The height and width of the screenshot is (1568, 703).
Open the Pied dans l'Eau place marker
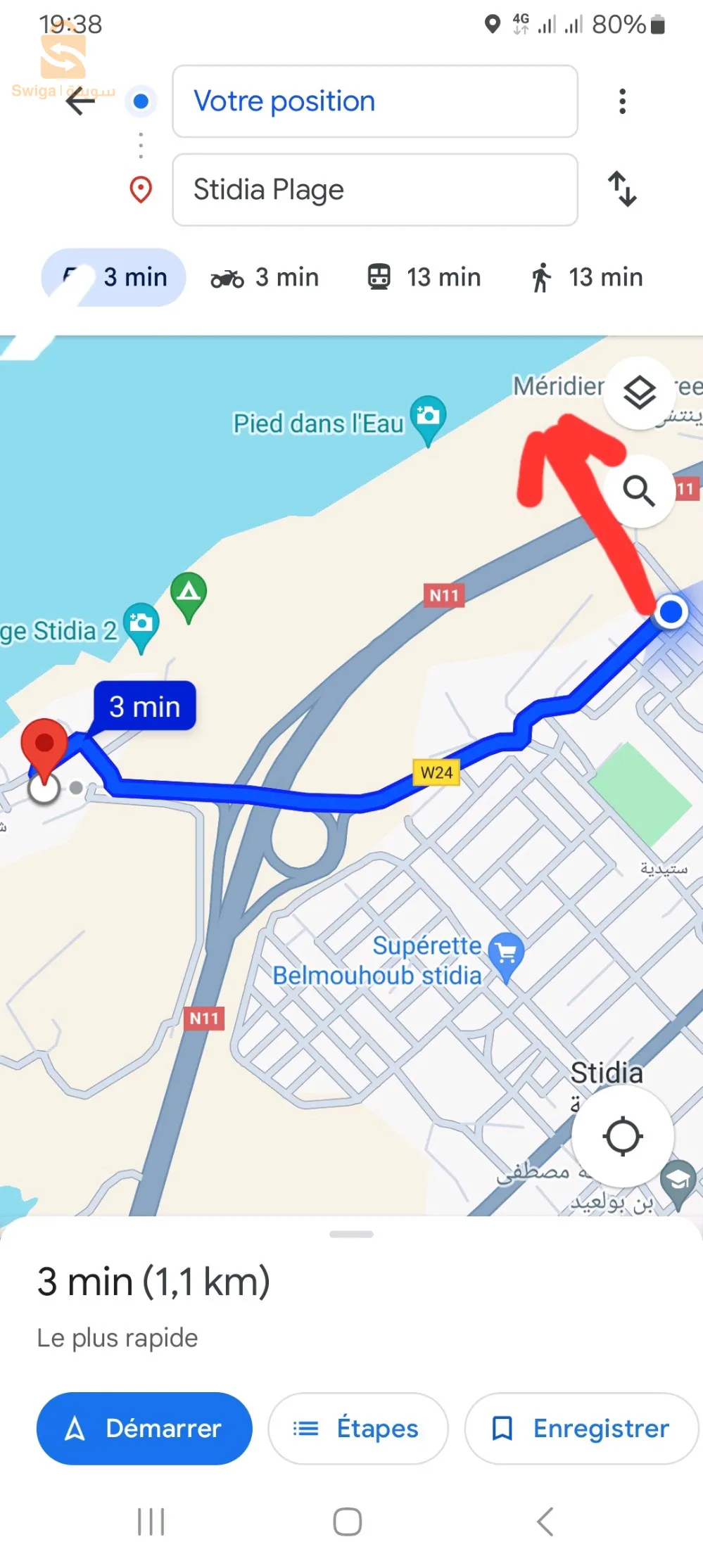click(428, 417)
